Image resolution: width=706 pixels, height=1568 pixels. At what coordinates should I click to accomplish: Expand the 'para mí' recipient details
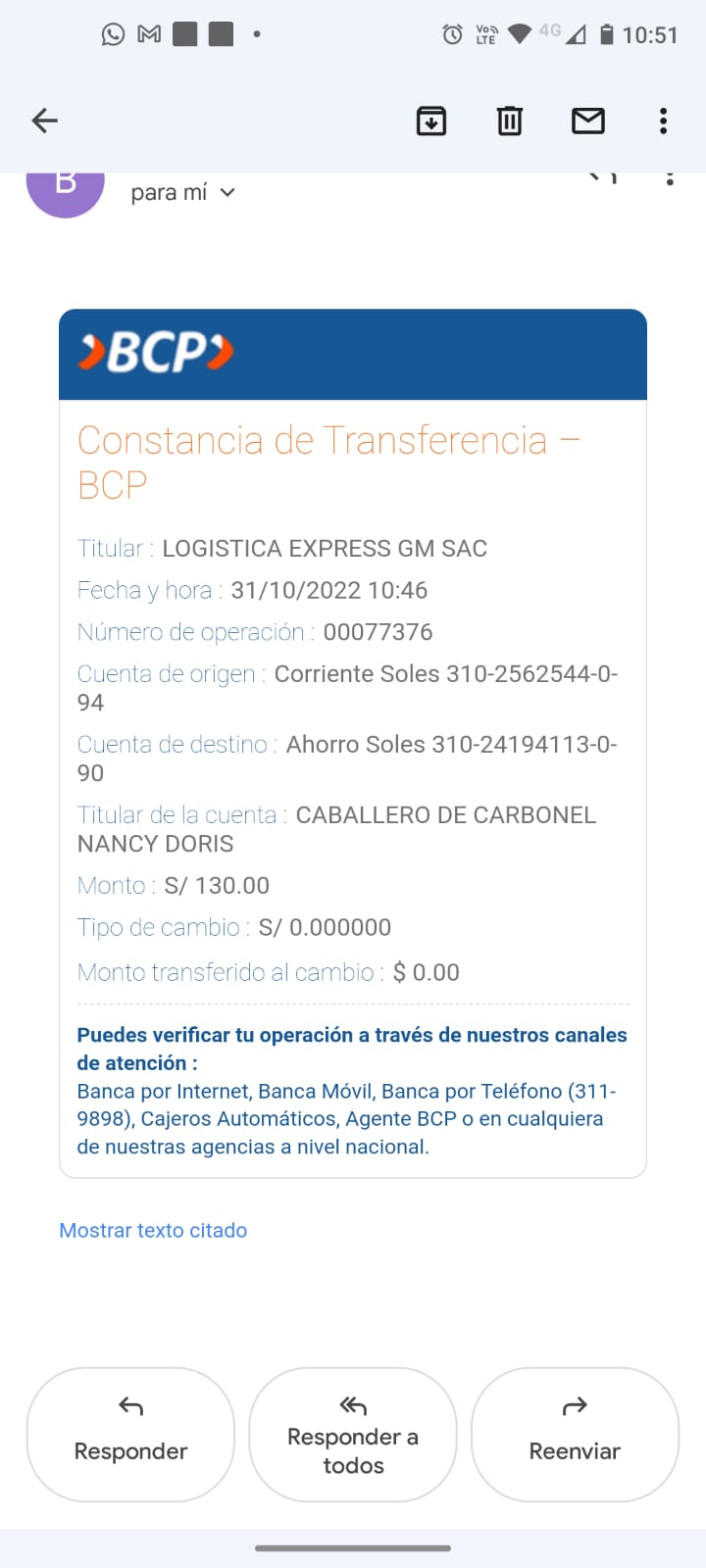click(183, 193)
